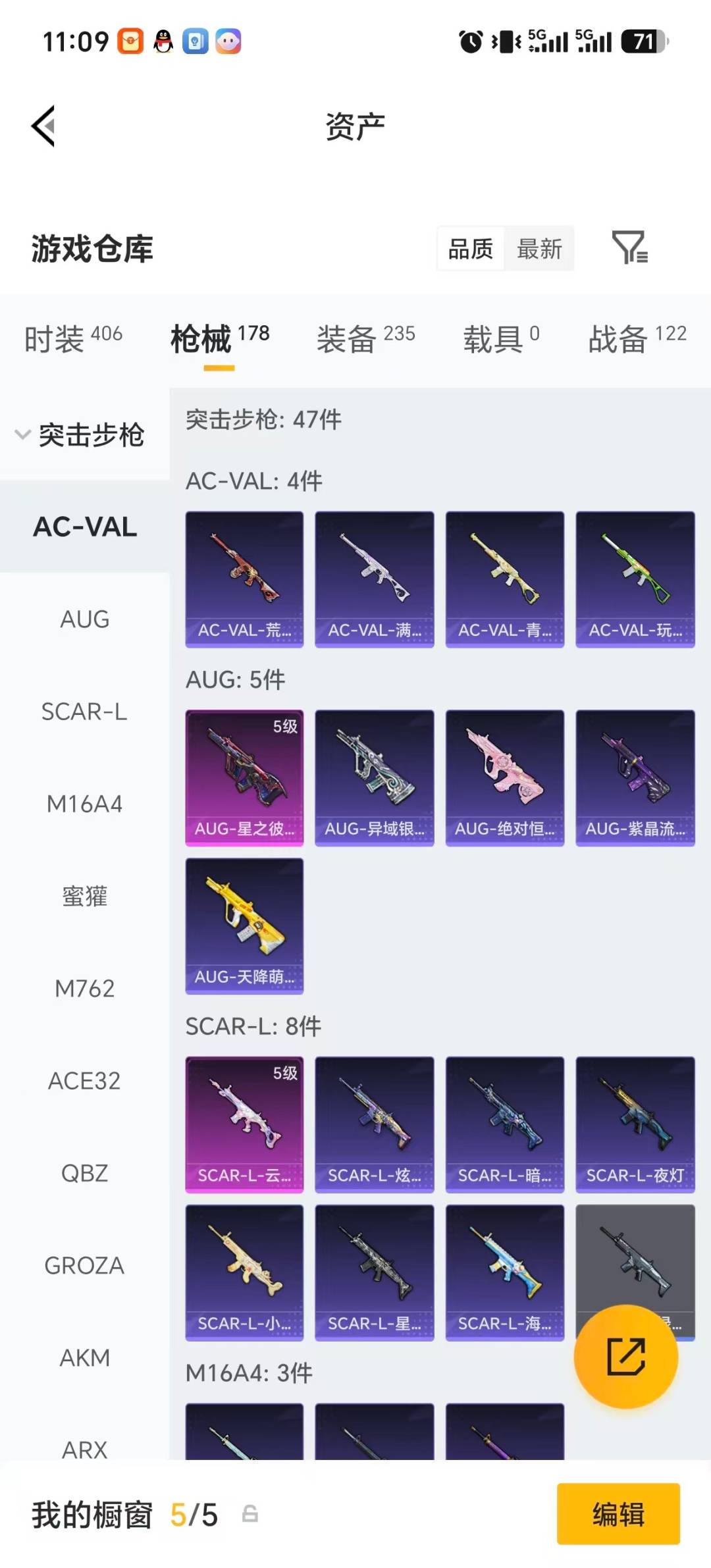Go back using the top-left arrow
Viewport: 711px width, 1568px height.
(x=43, y=126)
